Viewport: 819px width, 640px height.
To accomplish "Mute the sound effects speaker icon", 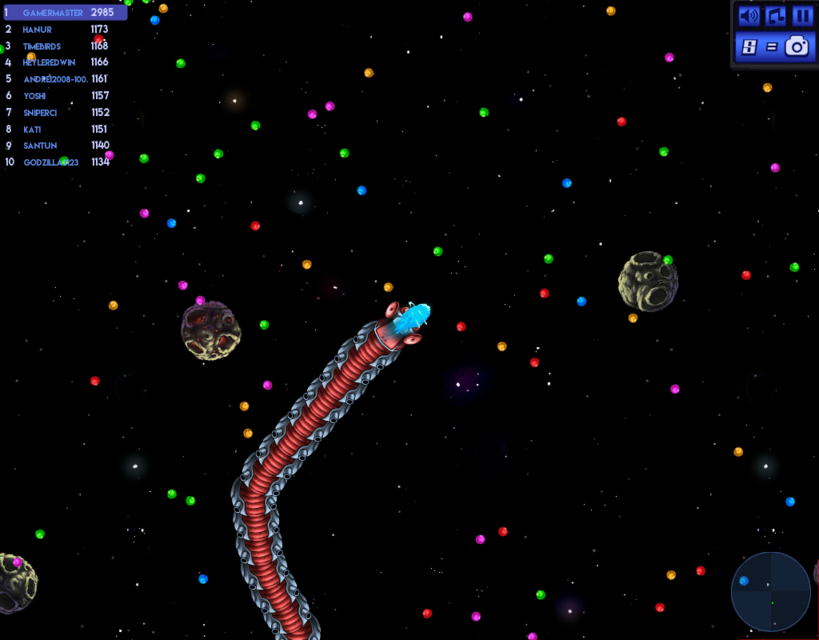I will (x=748, y=16).
